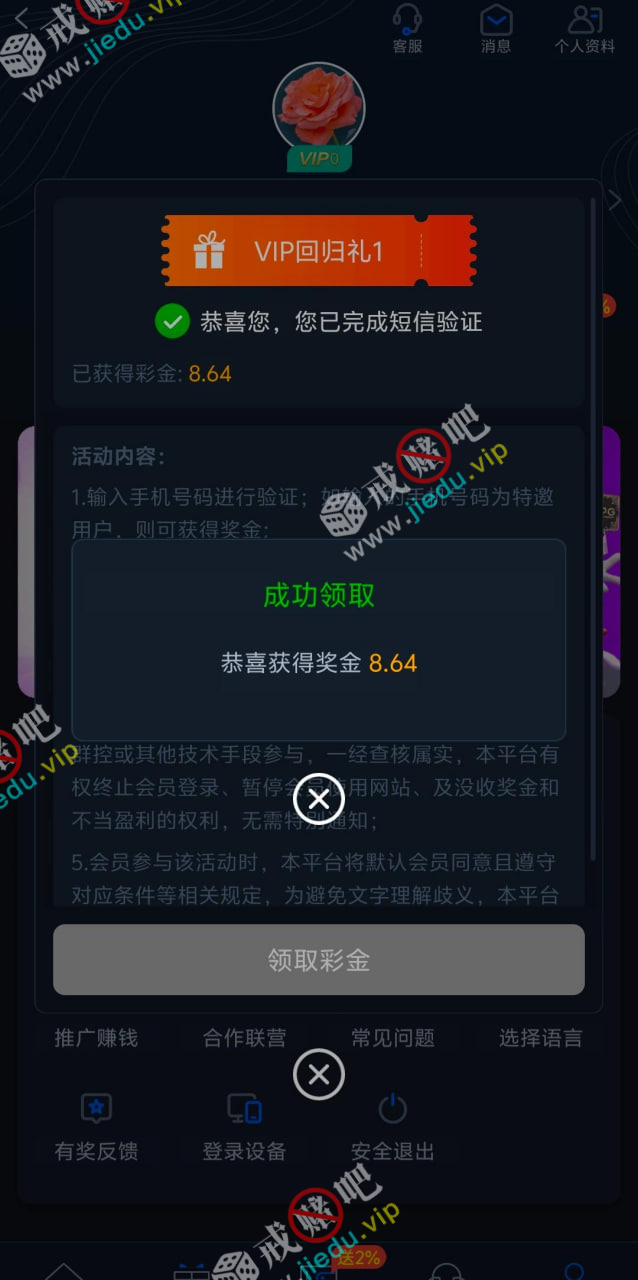Open 选择语言 language selection
The height and width of the screenshot is (1280, 638).
[540, 1038]
